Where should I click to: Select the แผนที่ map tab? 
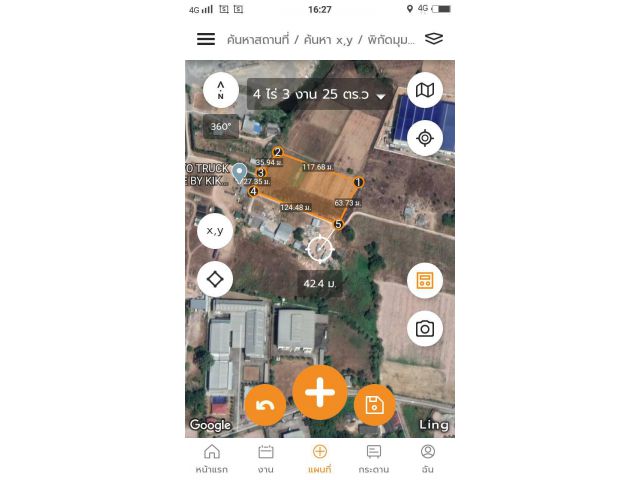coord(320,459)
